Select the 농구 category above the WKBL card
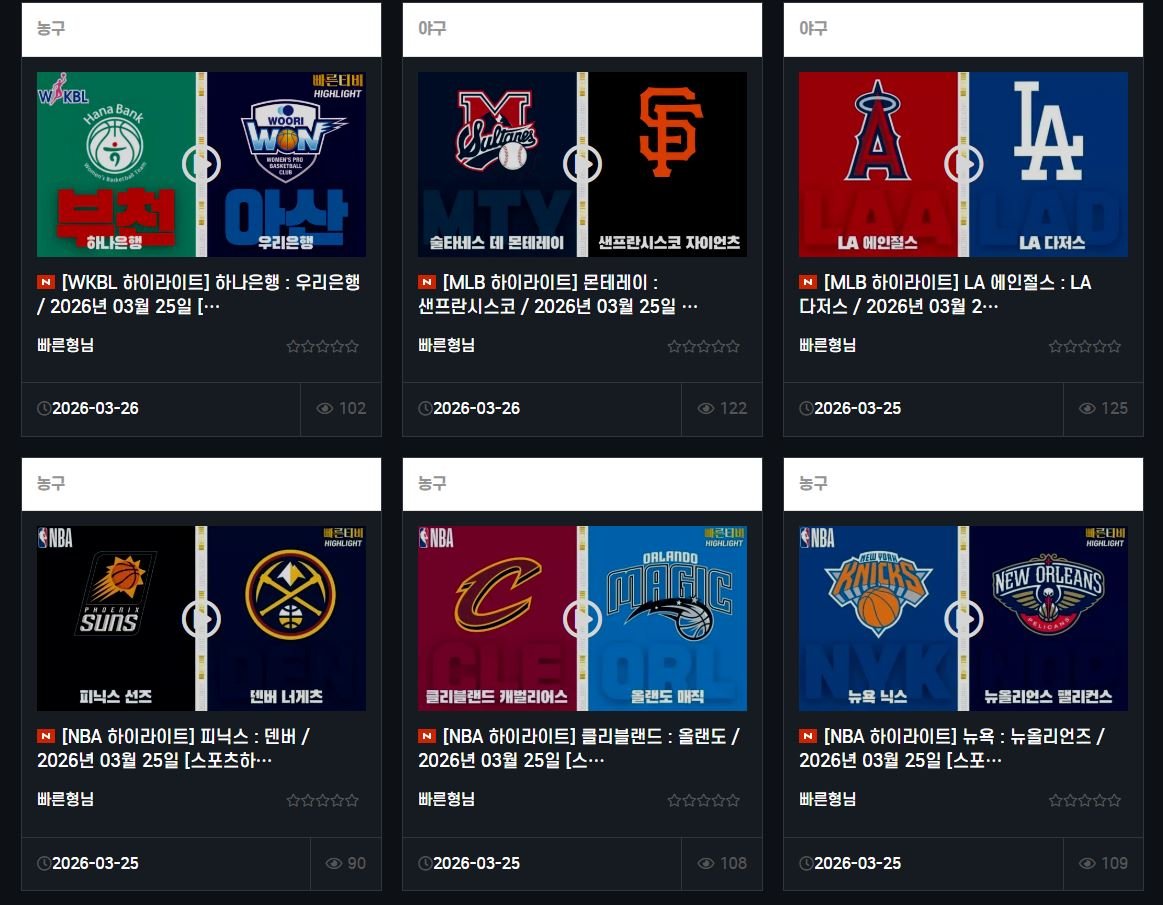 (x=51, y=29)
